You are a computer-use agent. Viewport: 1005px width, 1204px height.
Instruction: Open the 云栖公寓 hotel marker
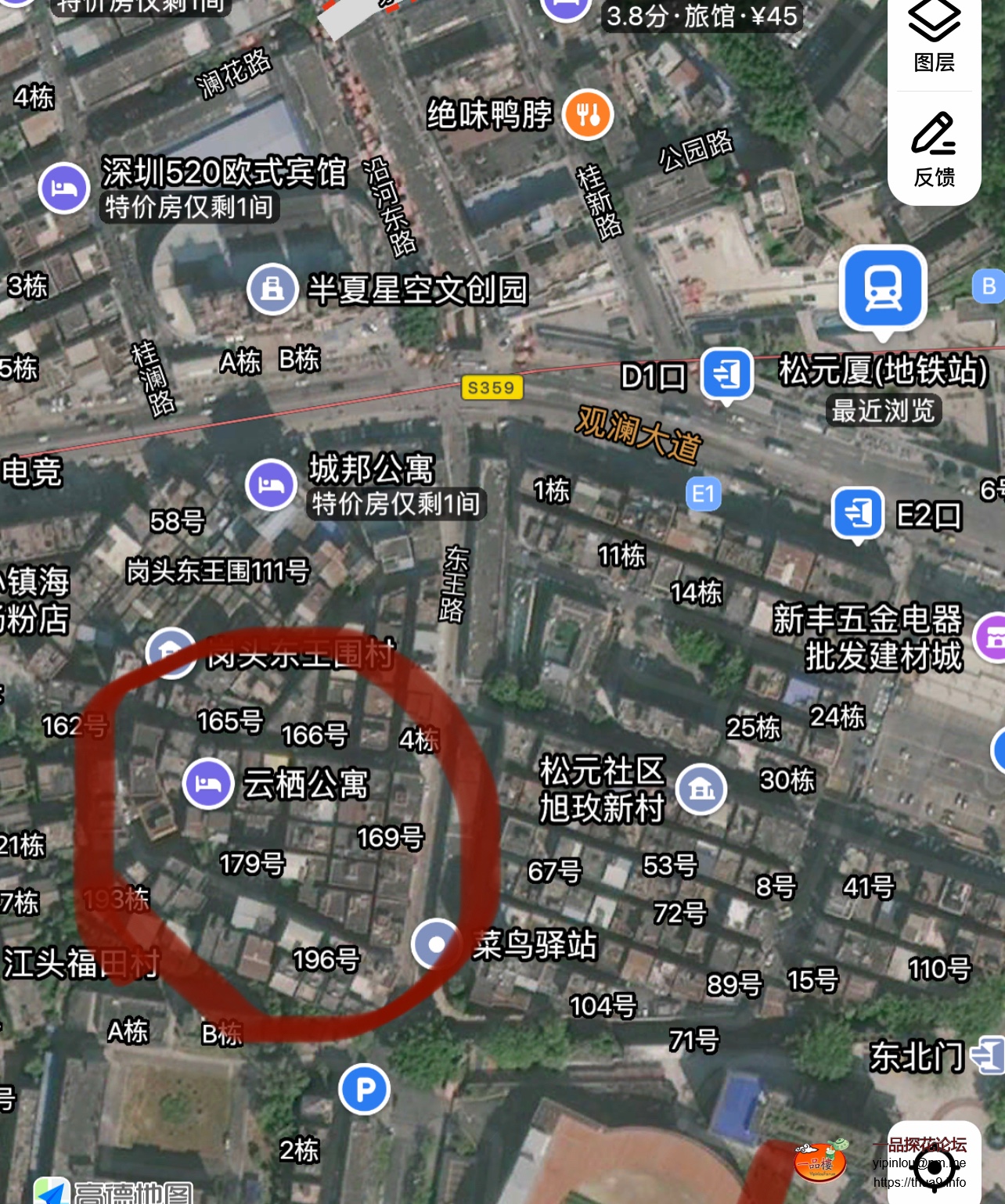[x=208, y=783]
